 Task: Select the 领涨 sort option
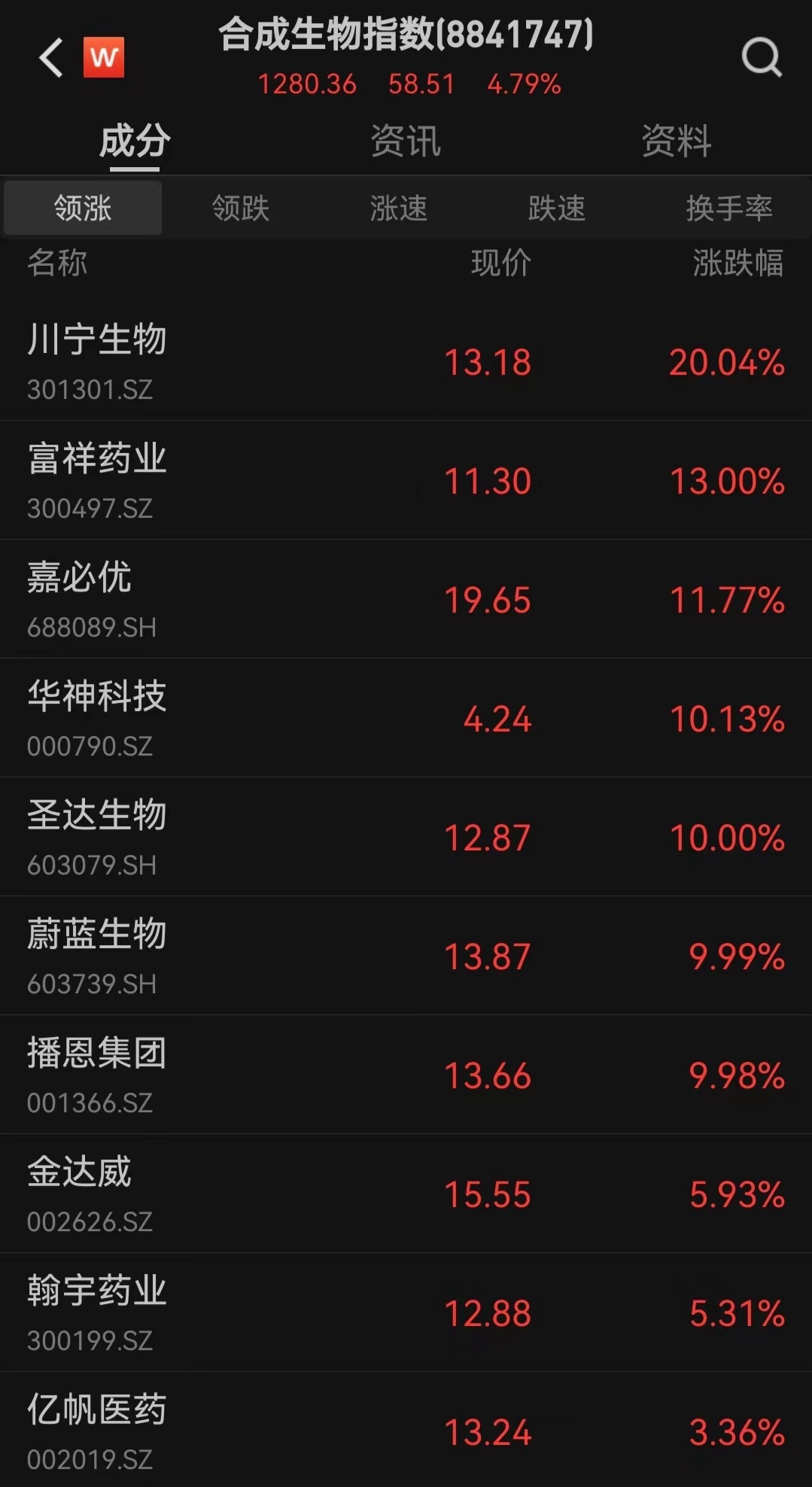pos(83,208)
